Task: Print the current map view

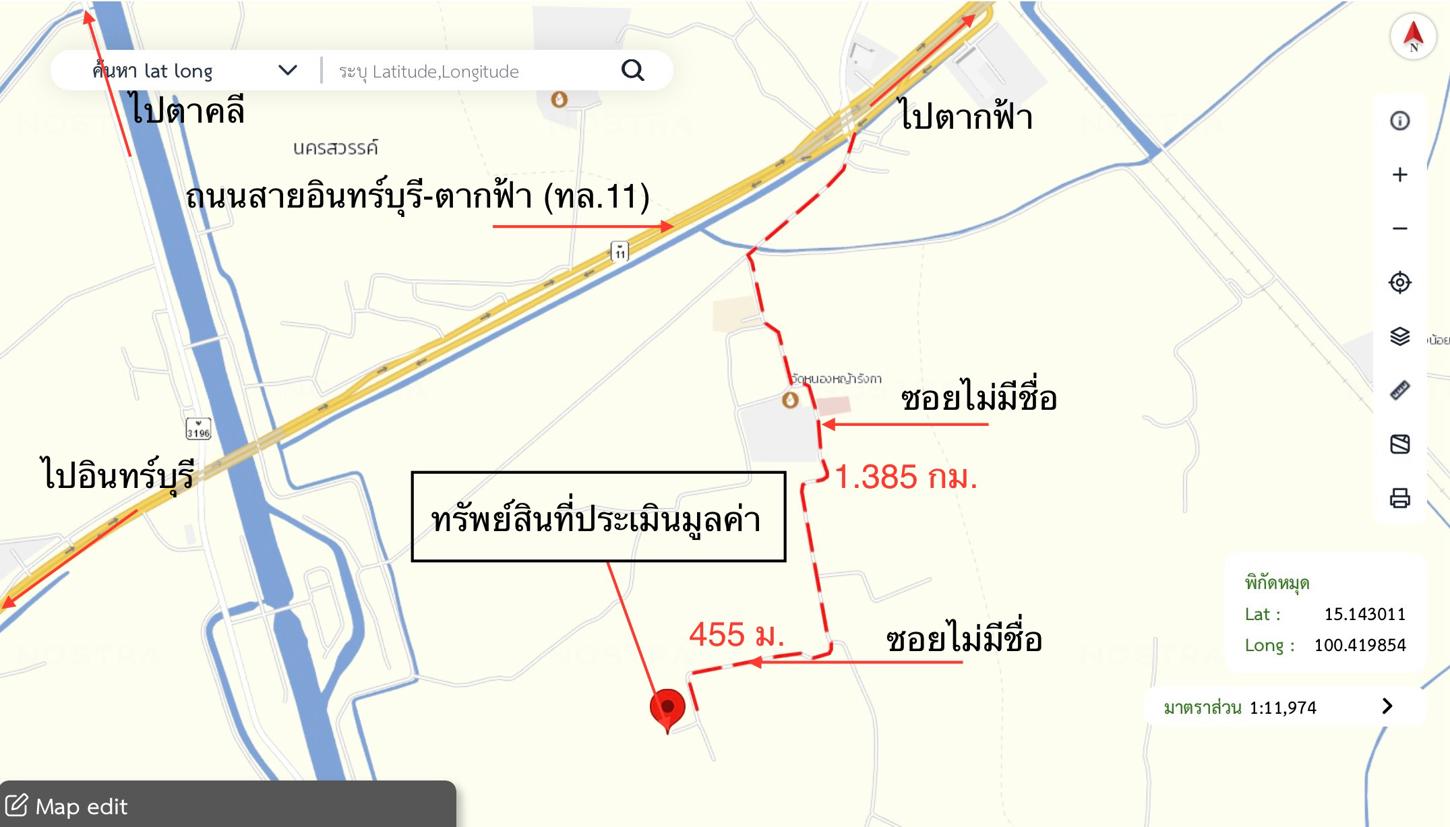Action: click(x=1400, y=498)
